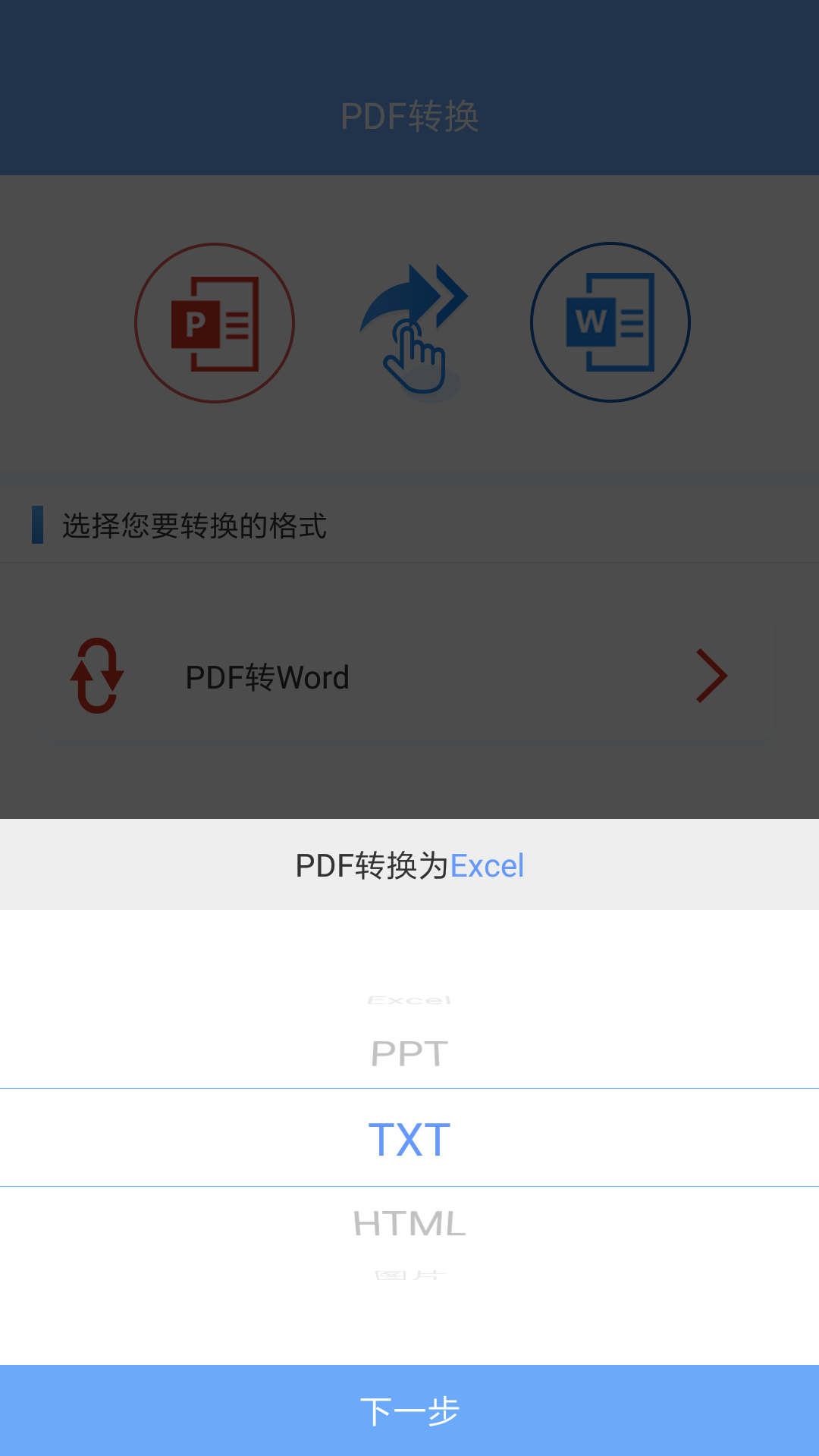Viewport: 819px width, 1456px height.
Task: Choose HTML in the format picker
Action: (409, 1223)
